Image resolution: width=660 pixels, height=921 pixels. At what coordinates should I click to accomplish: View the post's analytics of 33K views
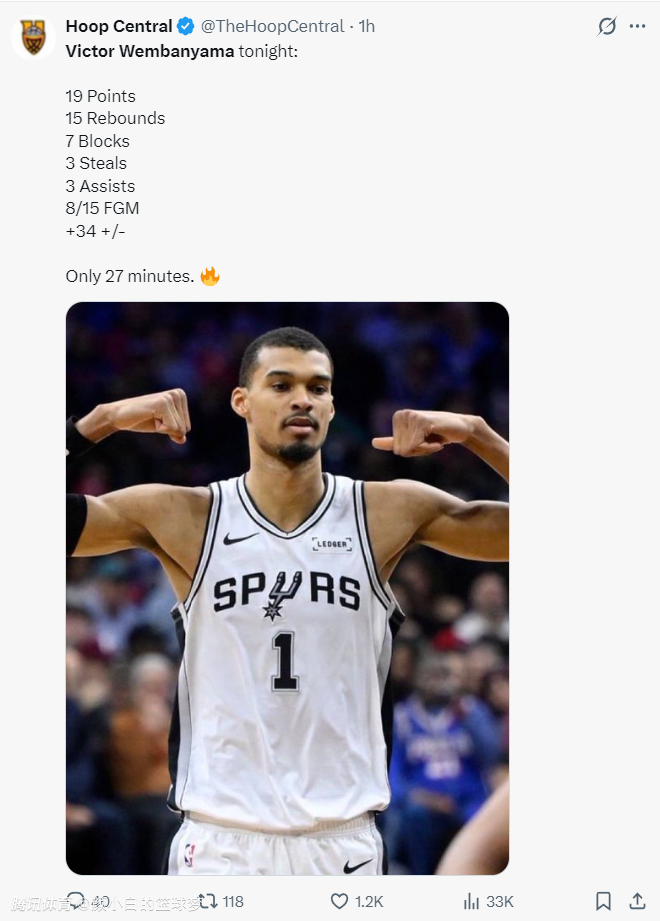[472, 900]
